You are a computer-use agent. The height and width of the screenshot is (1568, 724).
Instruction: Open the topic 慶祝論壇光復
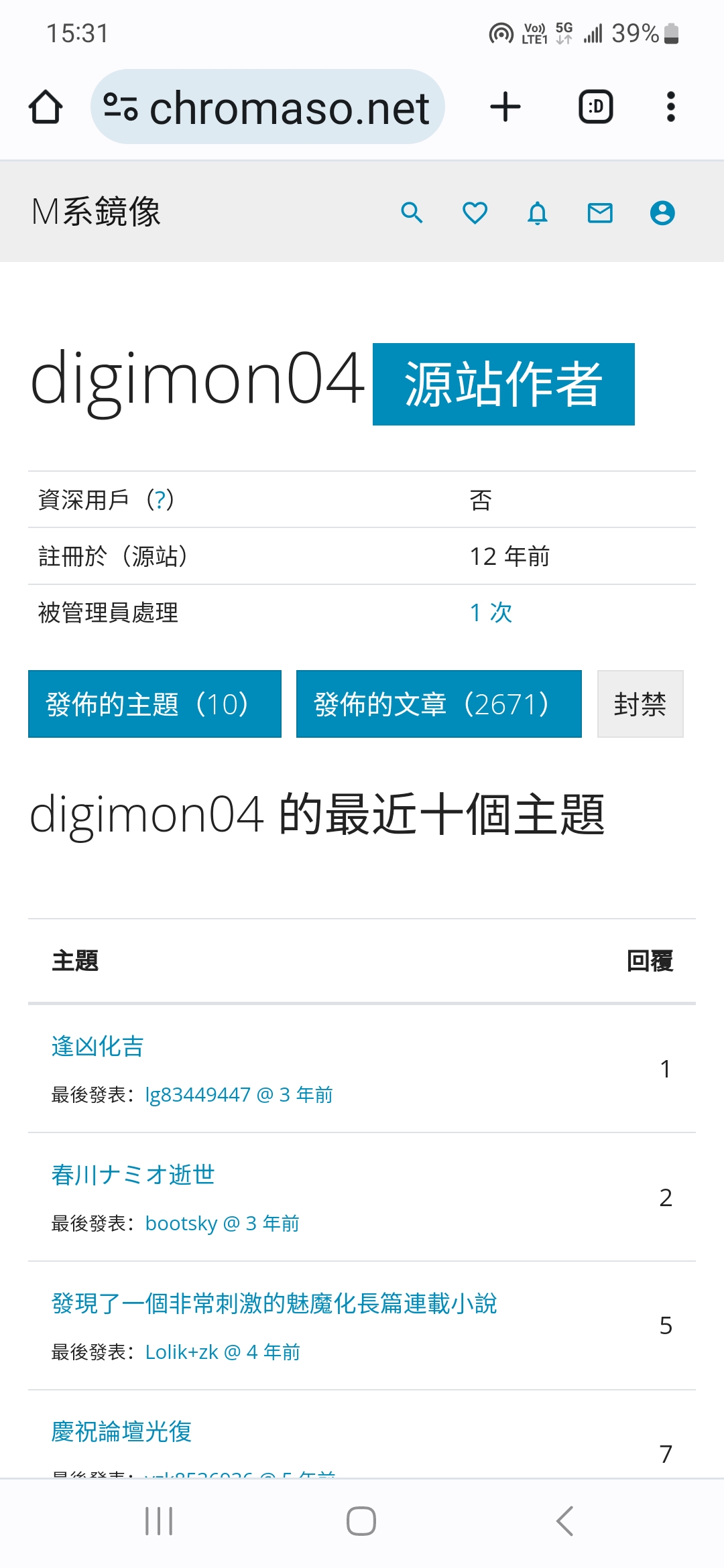tap(121, 1431)
